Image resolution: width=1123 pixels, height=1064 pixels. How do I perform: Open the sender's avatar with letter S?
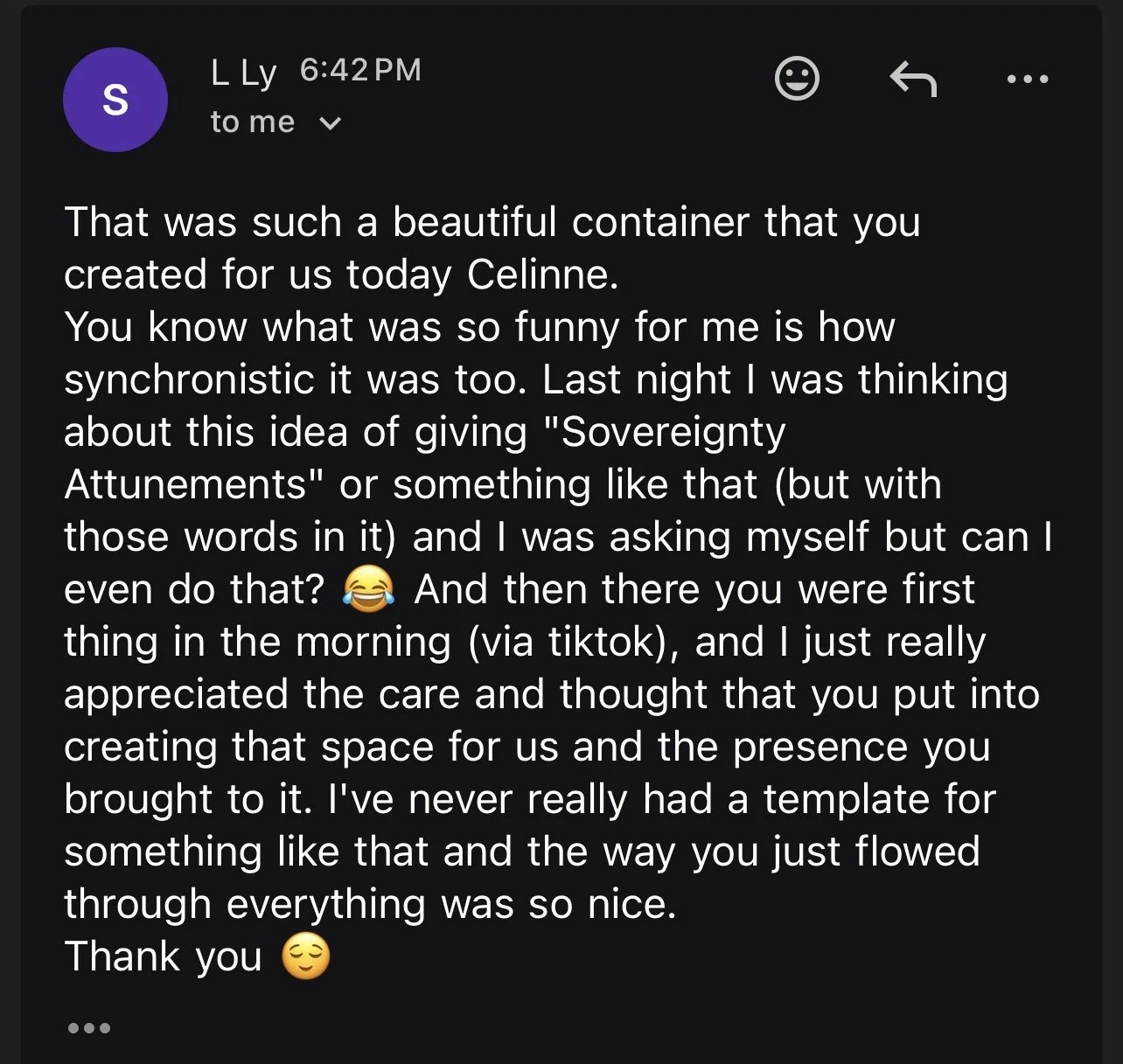(115, 100)
